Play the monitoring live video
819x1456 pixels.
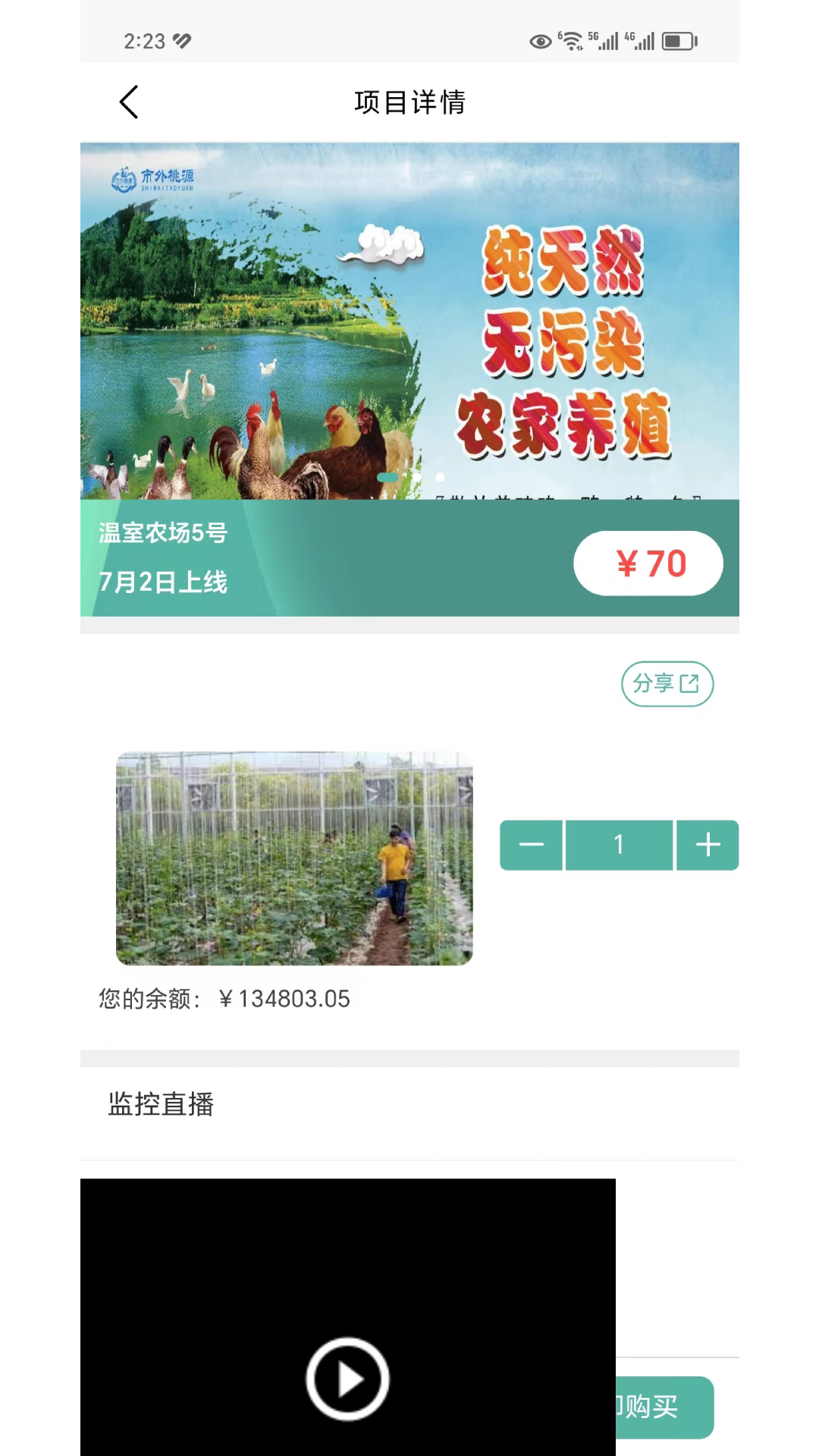point(348,1379)
